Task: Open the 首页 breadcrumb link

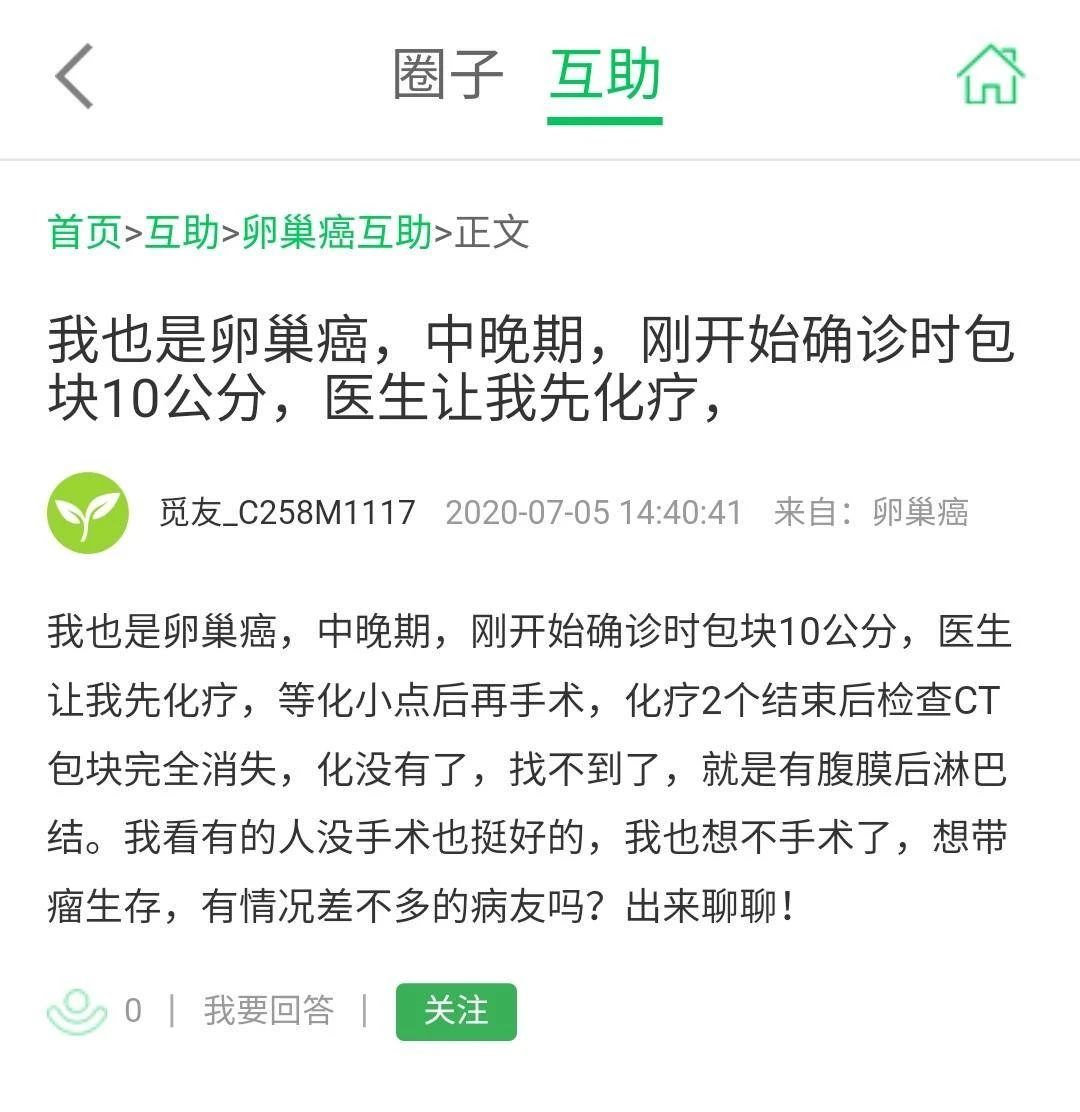Action: [85, 233]
